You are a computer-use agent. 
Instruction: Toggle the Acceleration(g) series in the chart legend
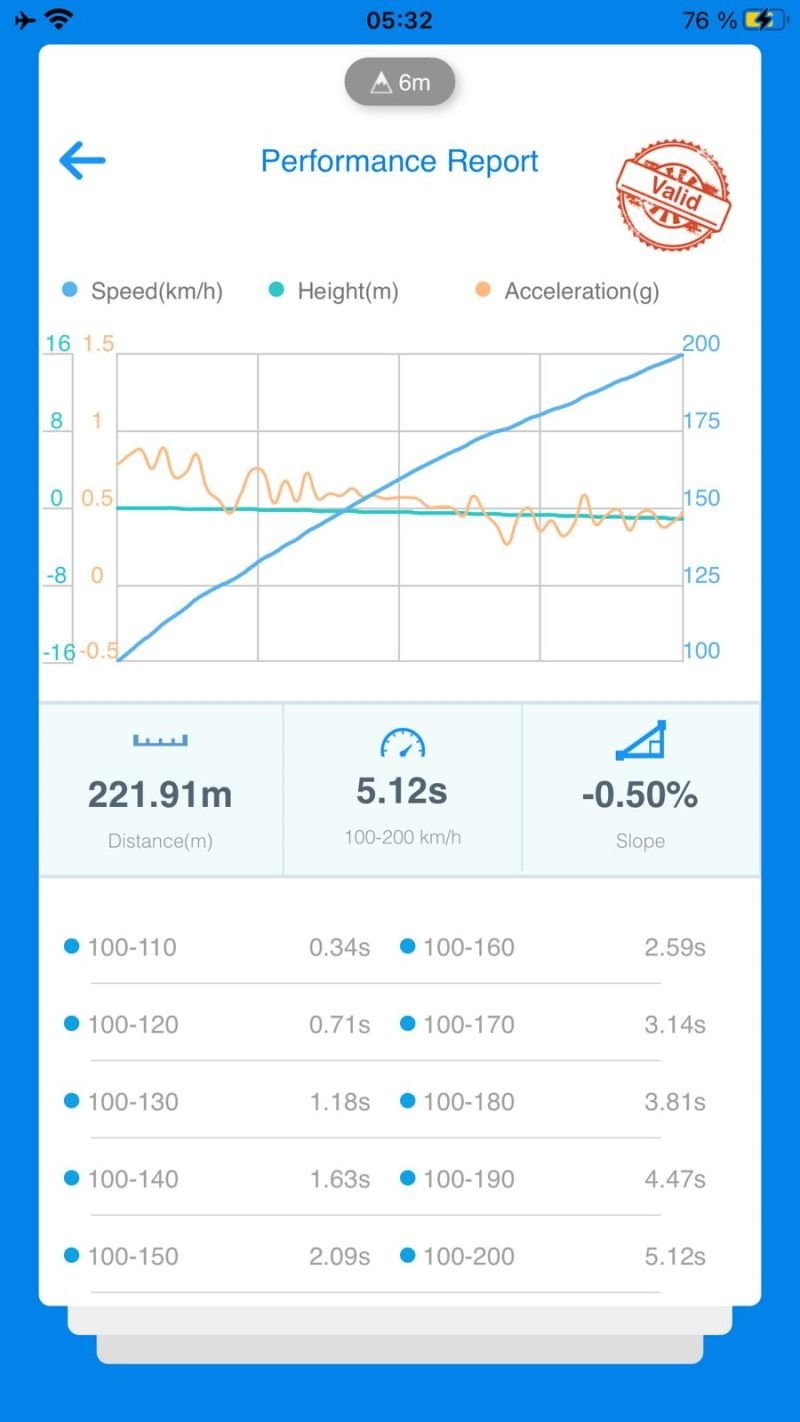(567, 291)
